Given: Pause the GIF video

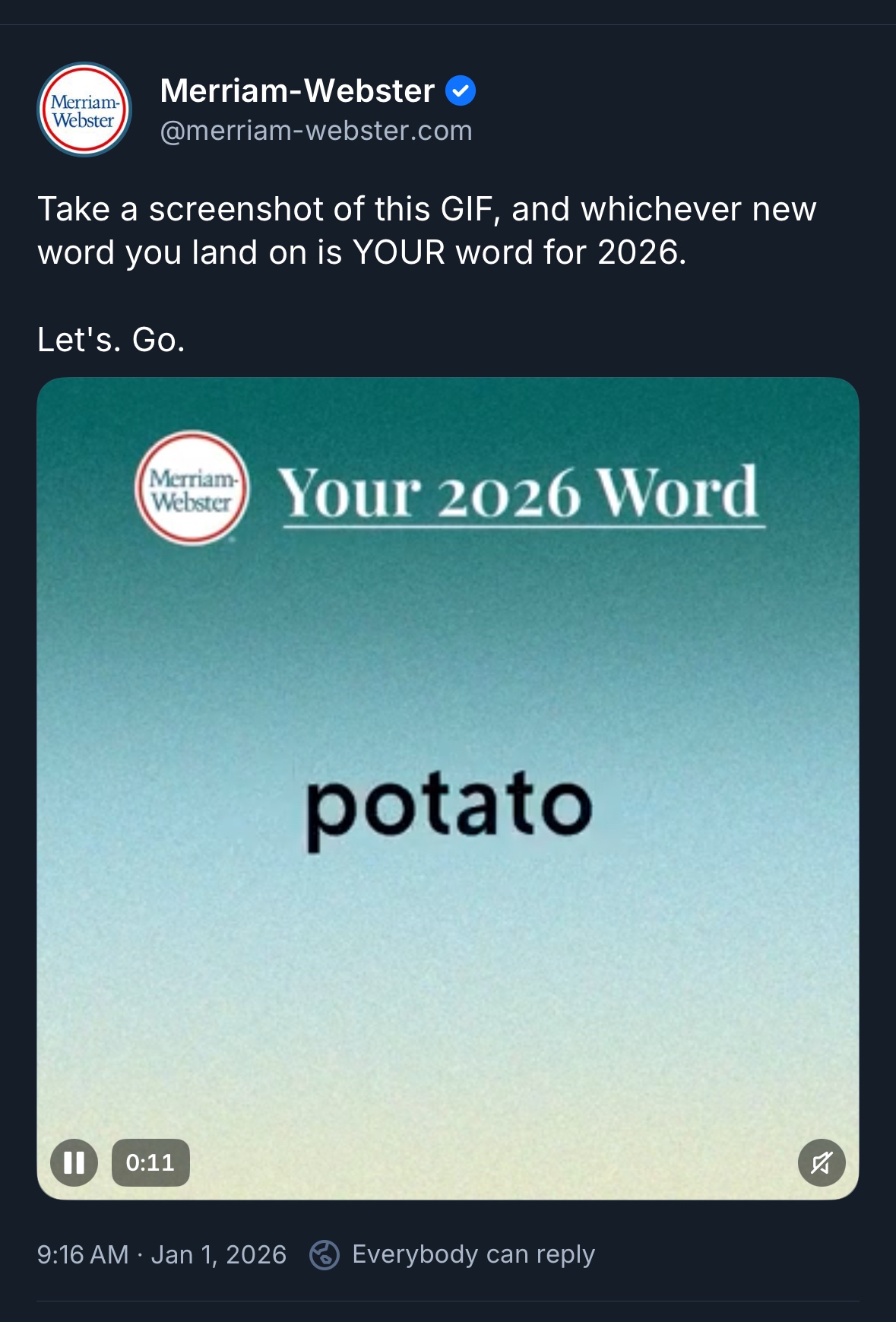Looking at the screenshot, I should (x=74, y=1162).
